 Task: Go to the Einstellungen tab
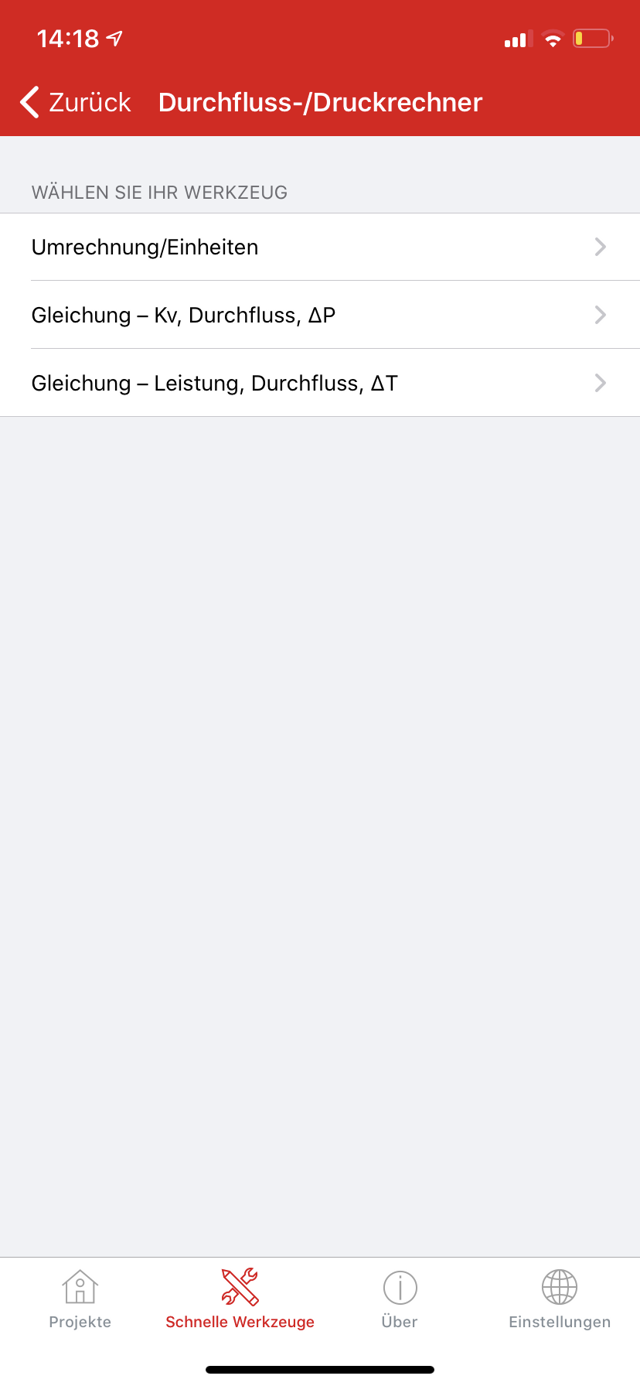coord(559,1300)
